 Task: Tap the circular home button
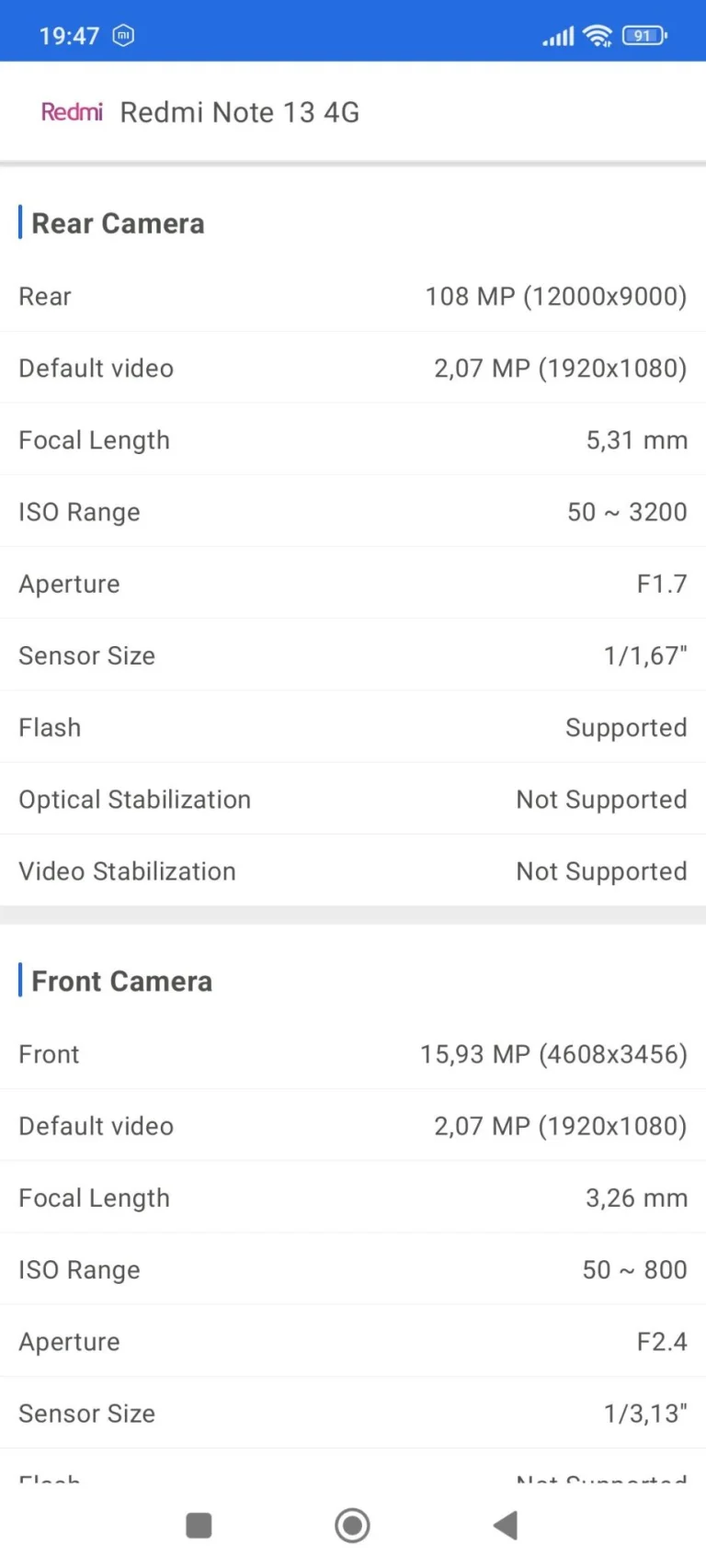coord(352,1525)
